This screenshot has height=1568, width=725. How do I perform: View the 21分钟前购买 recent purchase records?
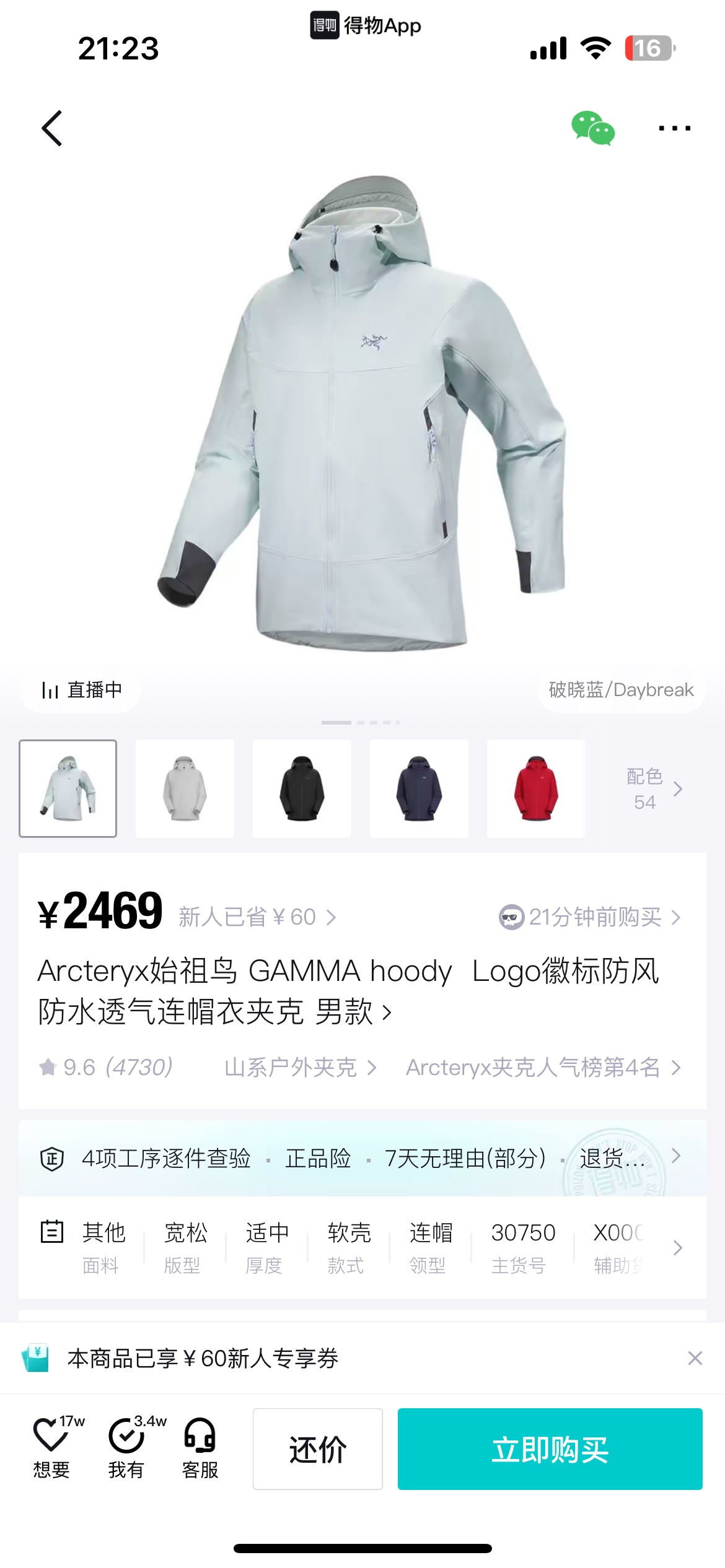(590, 917)
